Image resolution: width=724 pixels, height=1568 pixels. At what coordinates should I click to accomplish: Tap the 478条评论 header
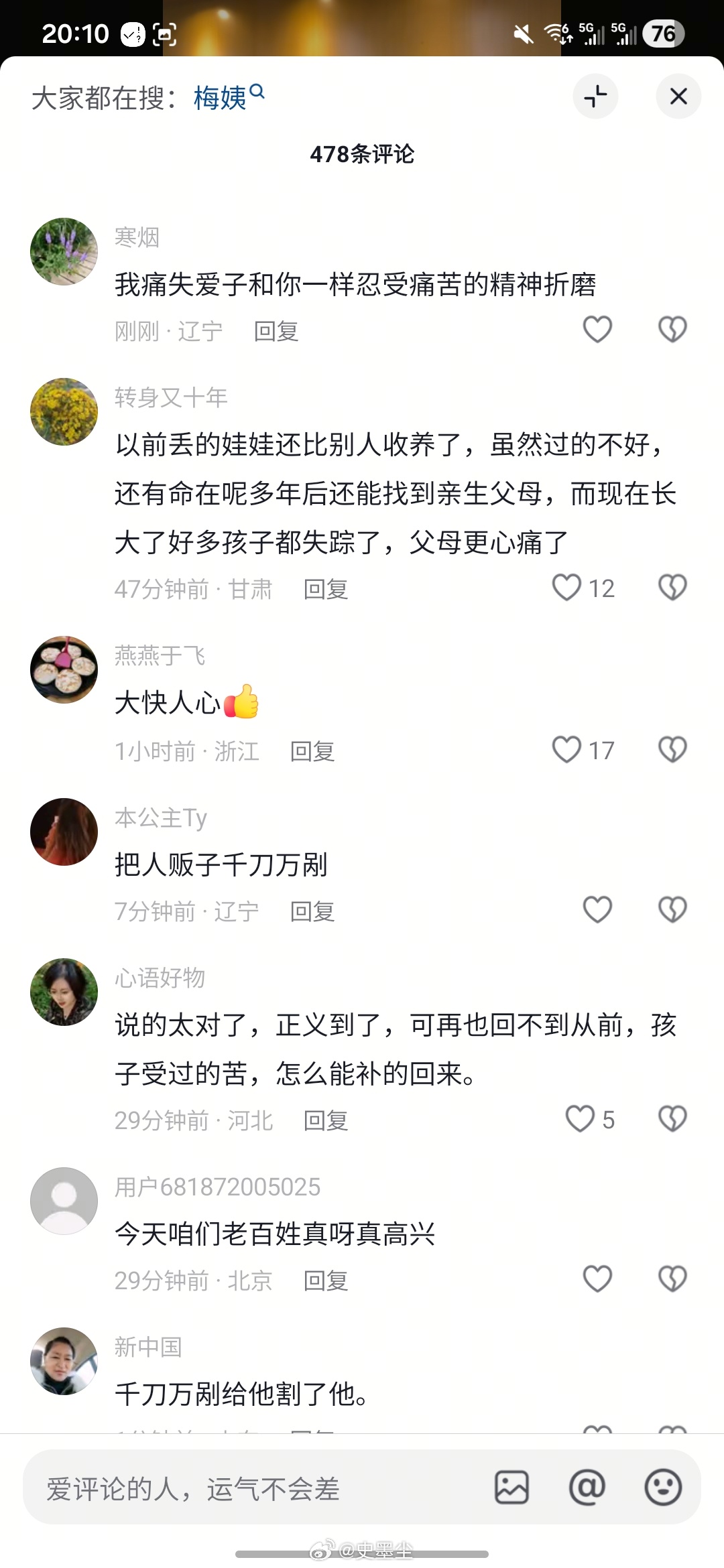(362, 154)
